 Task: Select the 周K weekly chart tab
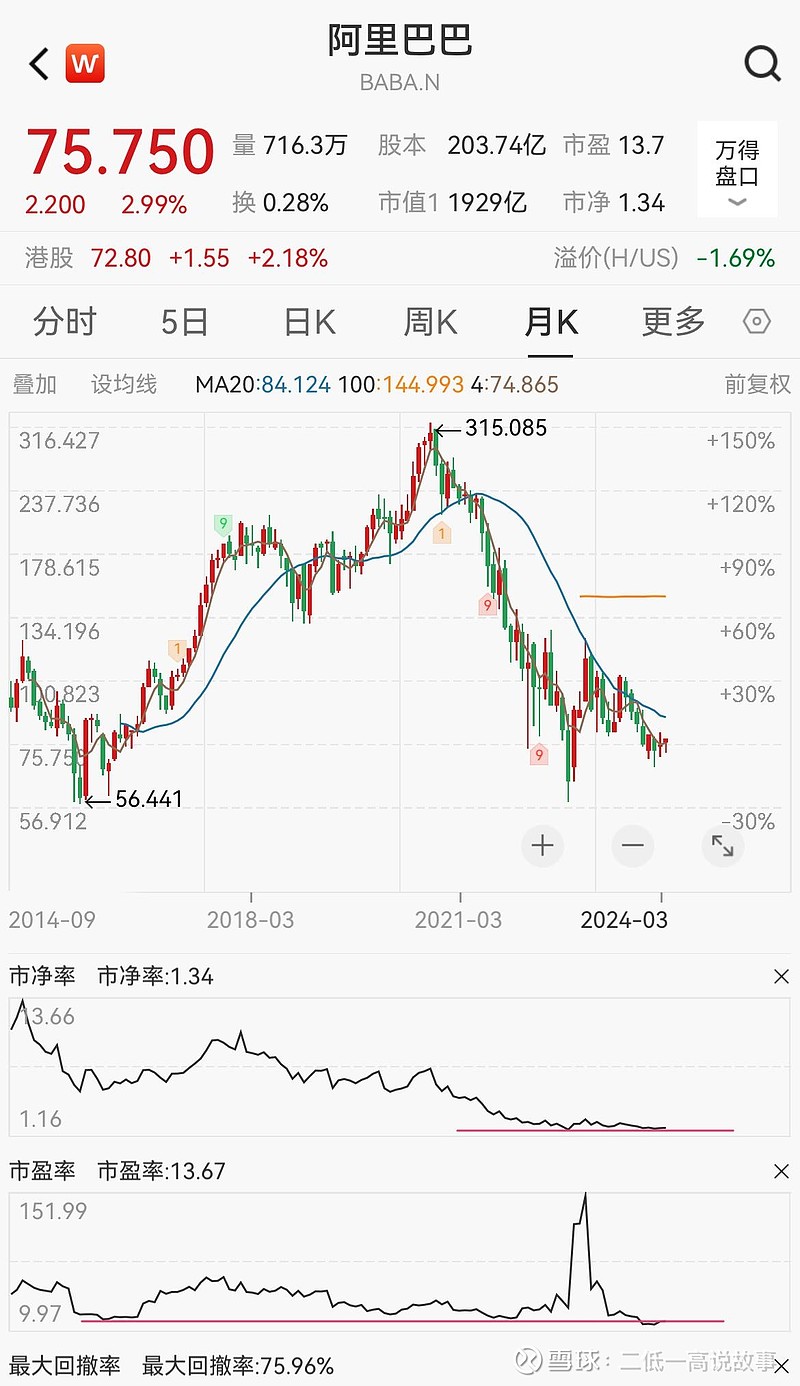click(428, 322)
